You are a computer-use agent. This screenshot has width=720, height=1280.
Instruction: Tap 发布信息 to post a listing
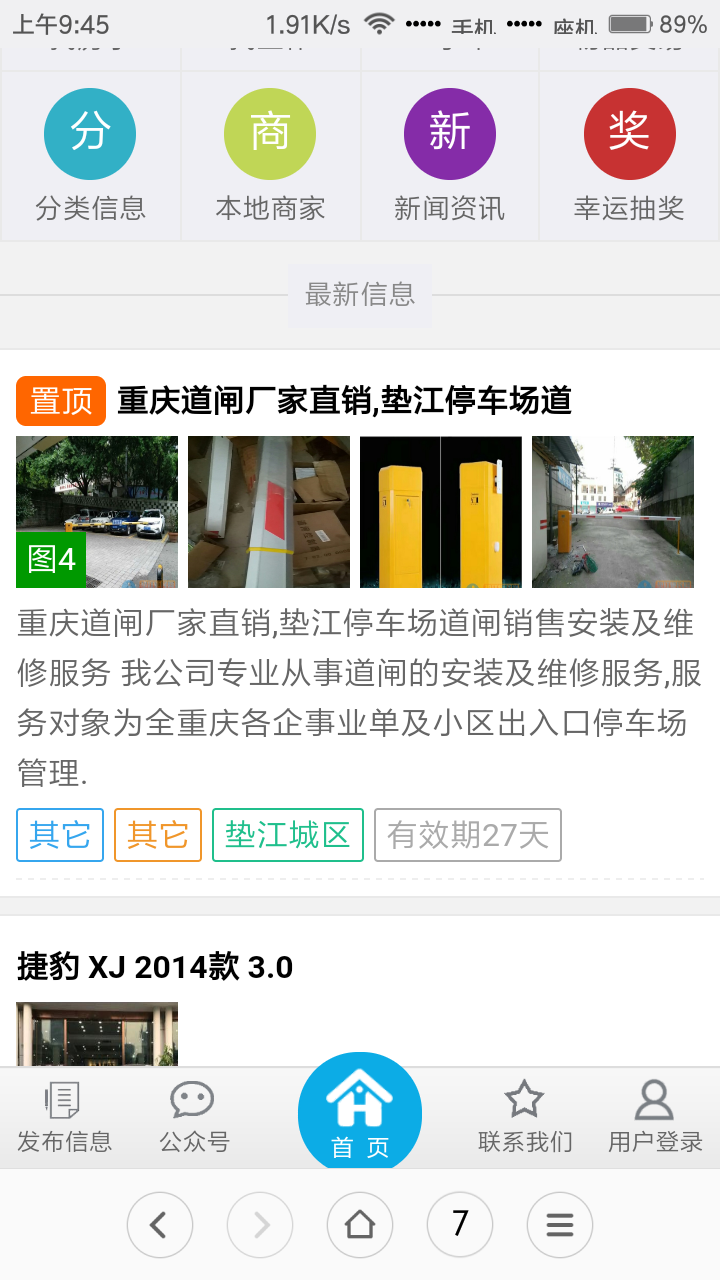[x=64, y=1118]
